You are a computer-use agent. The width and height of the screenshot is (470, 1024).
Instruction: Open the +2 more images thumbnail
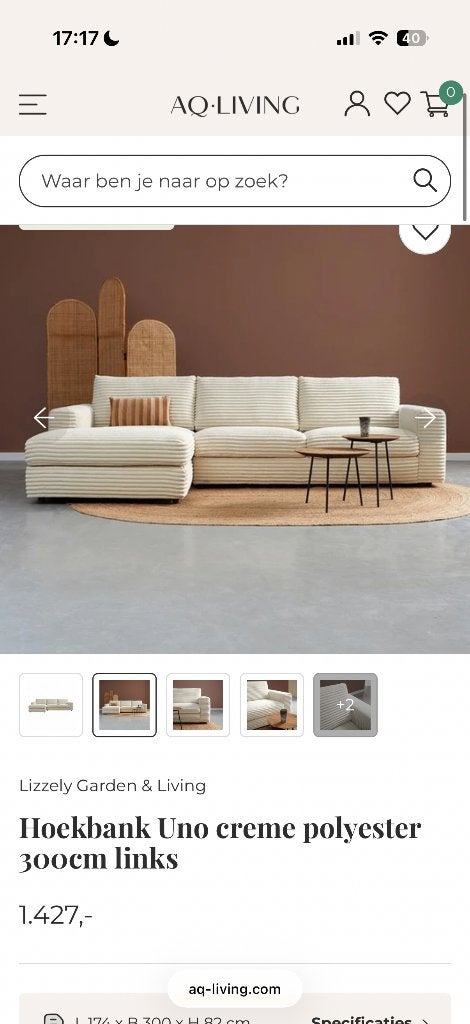tap(345, 705)
